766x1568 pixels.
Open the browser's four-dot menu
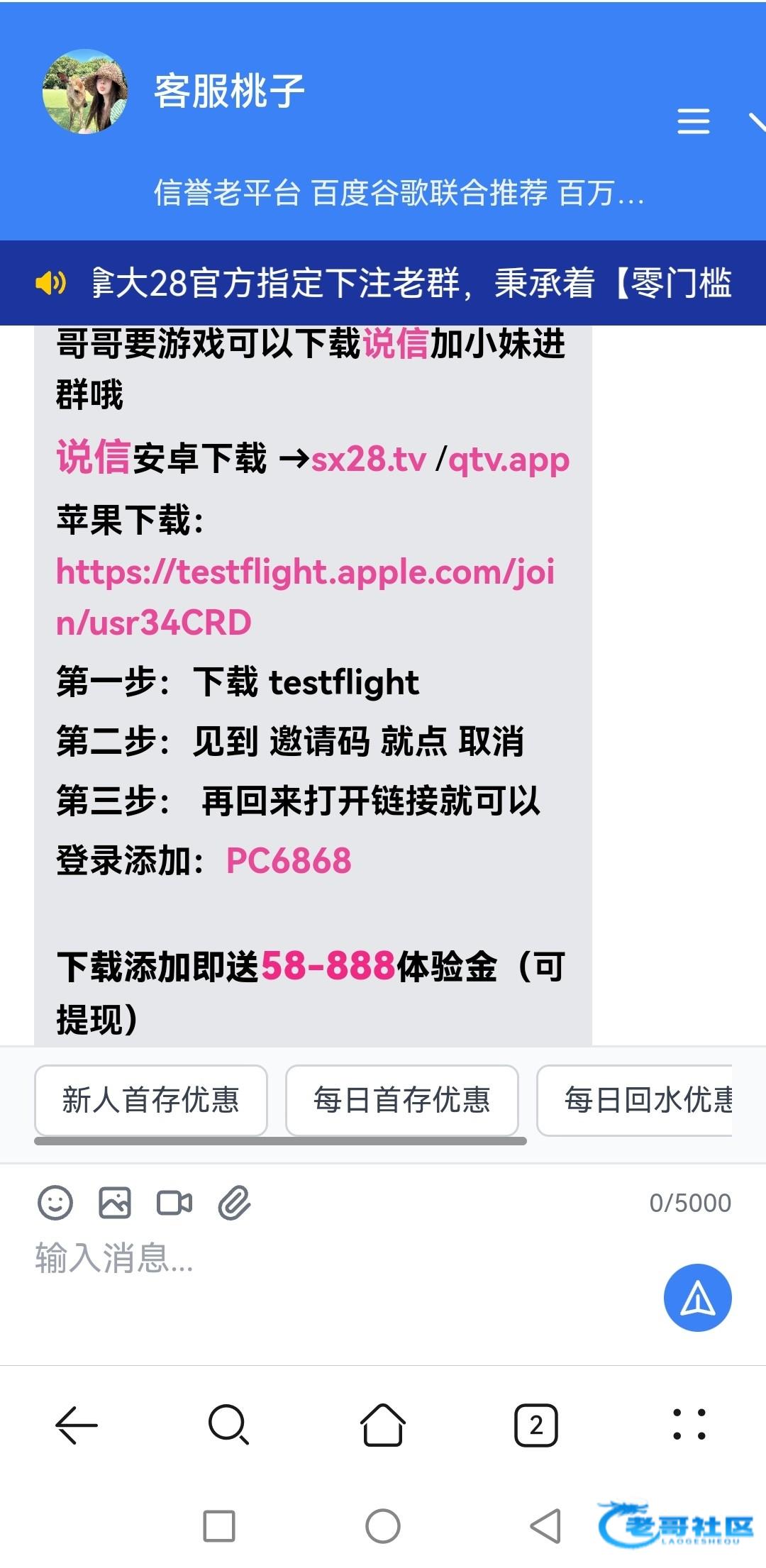(x=689, y=1425)
